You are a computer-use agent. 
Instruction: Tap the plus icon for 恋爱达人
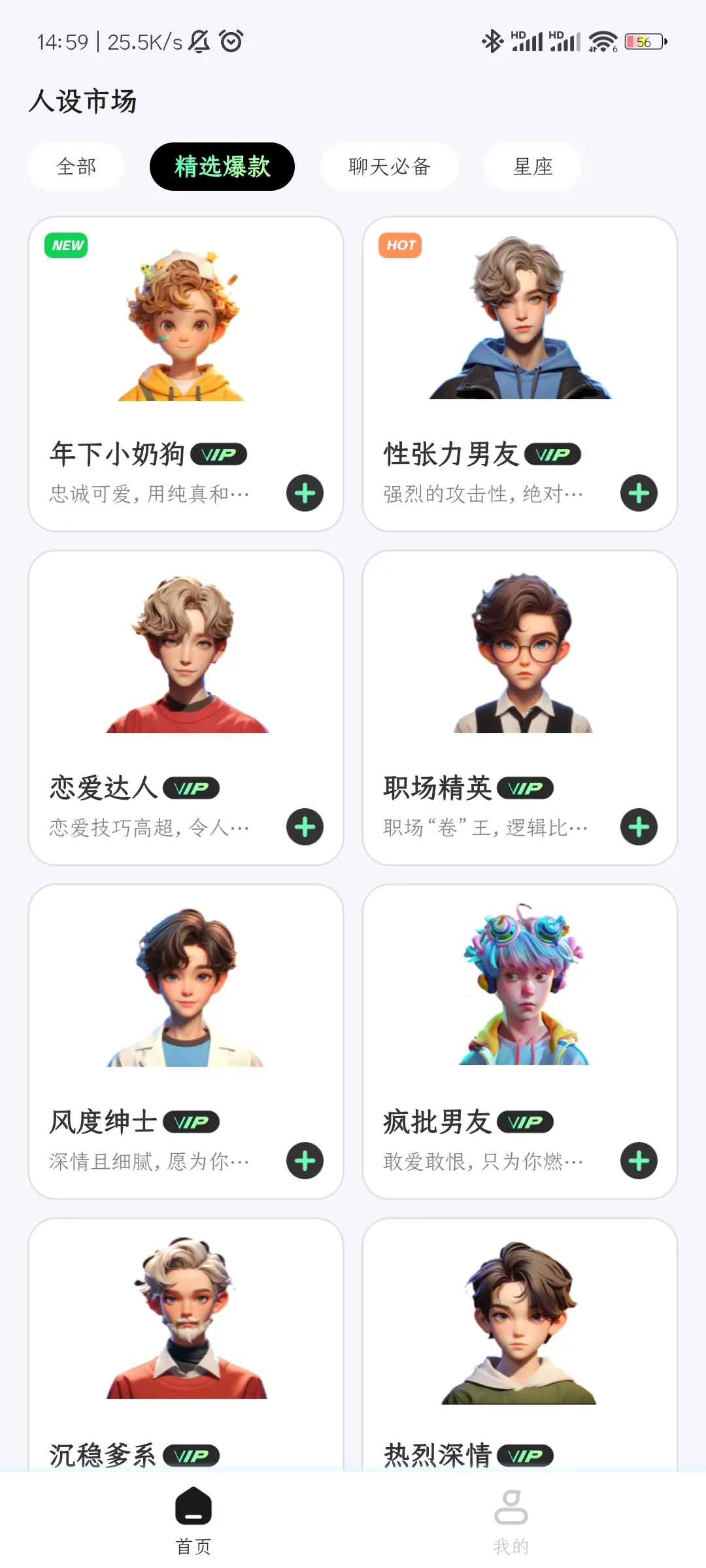(x=305, y=827)
